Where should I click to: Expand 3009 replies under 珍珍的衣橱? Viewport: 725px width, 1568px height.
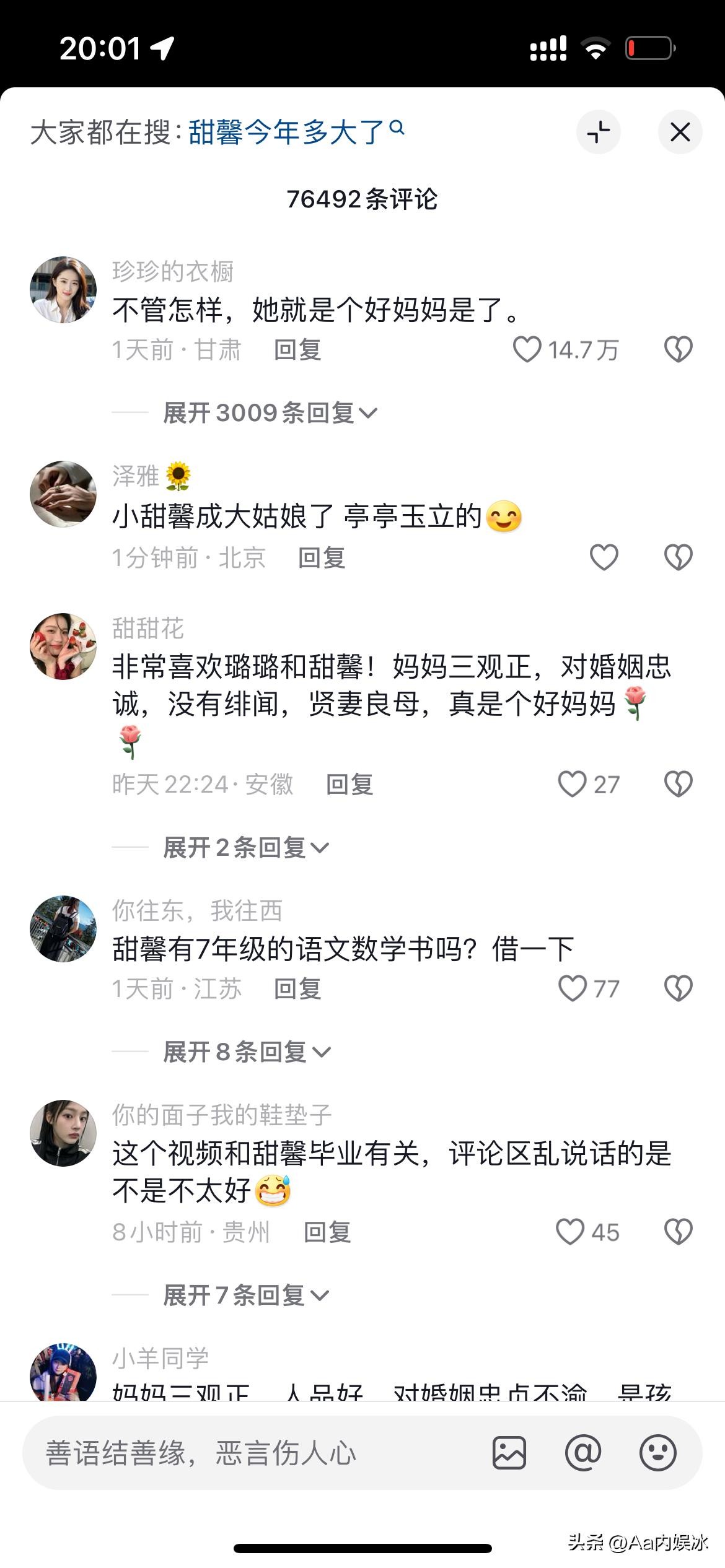[x=270, y=413]
